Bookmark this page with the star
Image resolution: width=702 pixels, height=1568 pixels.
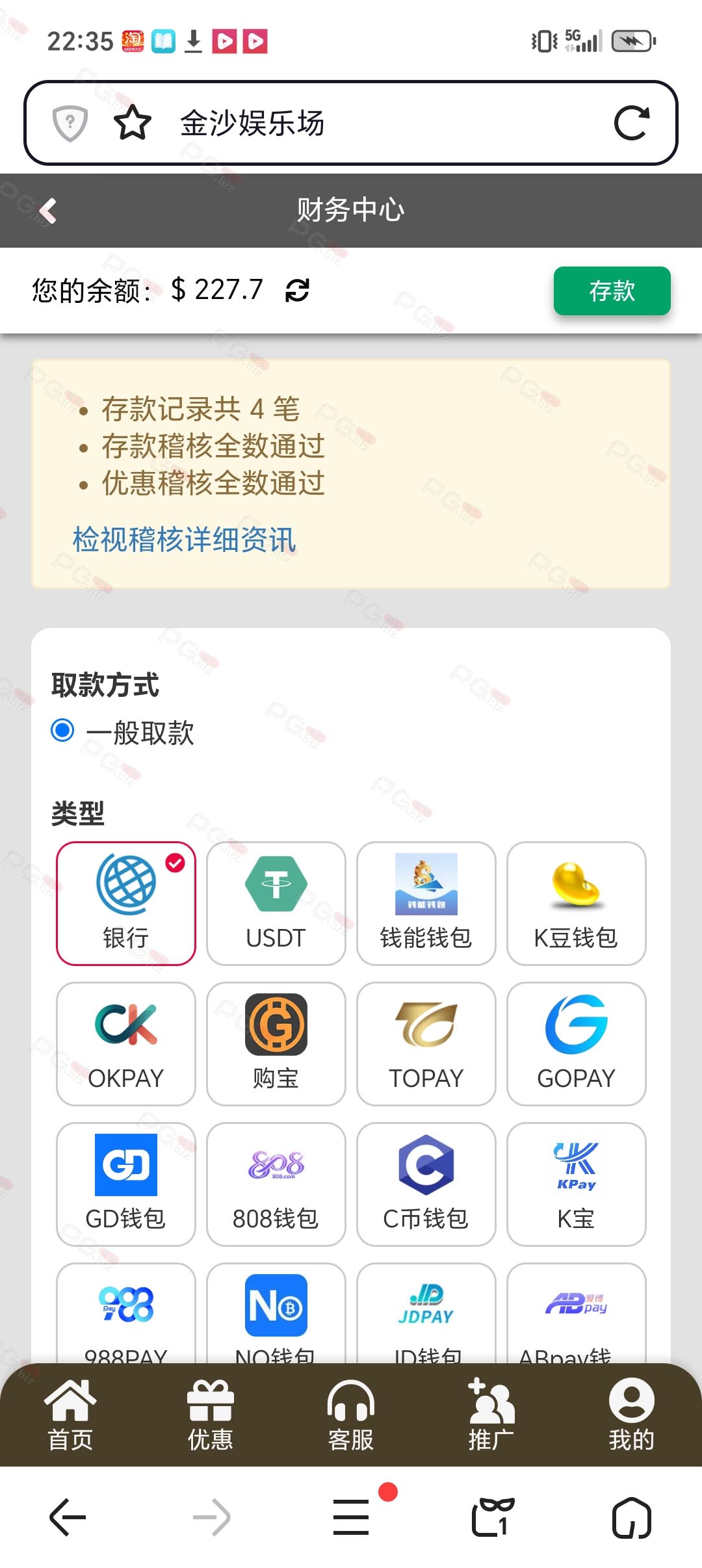click(x=132, y=123)
